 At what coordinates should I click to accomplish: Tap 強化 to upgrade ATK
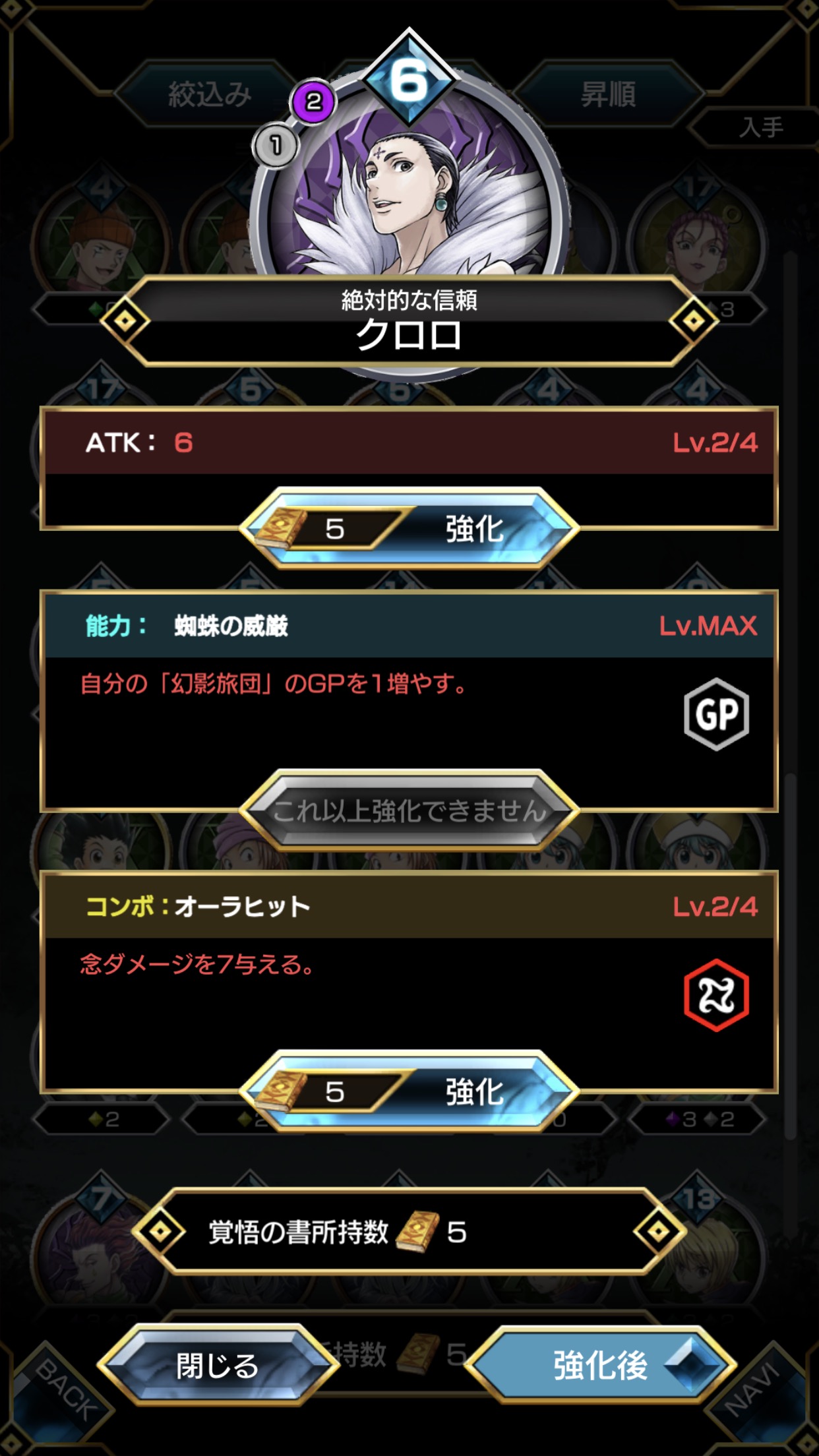click(x=409, y=528)
